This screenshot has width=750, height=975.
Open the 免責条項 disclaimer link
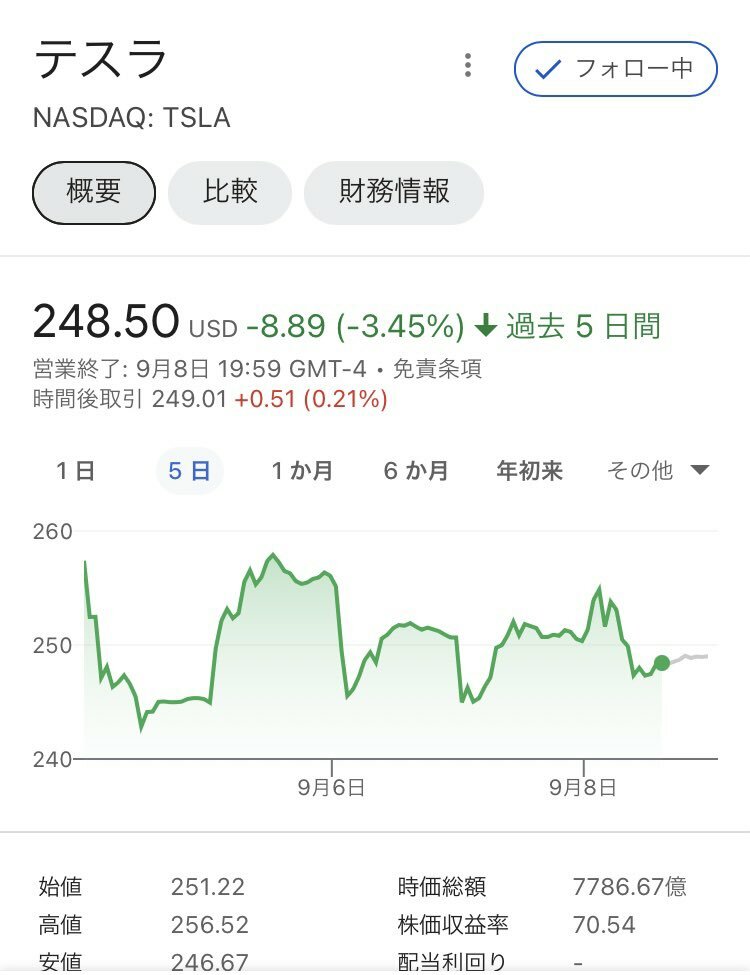point(437,369)
